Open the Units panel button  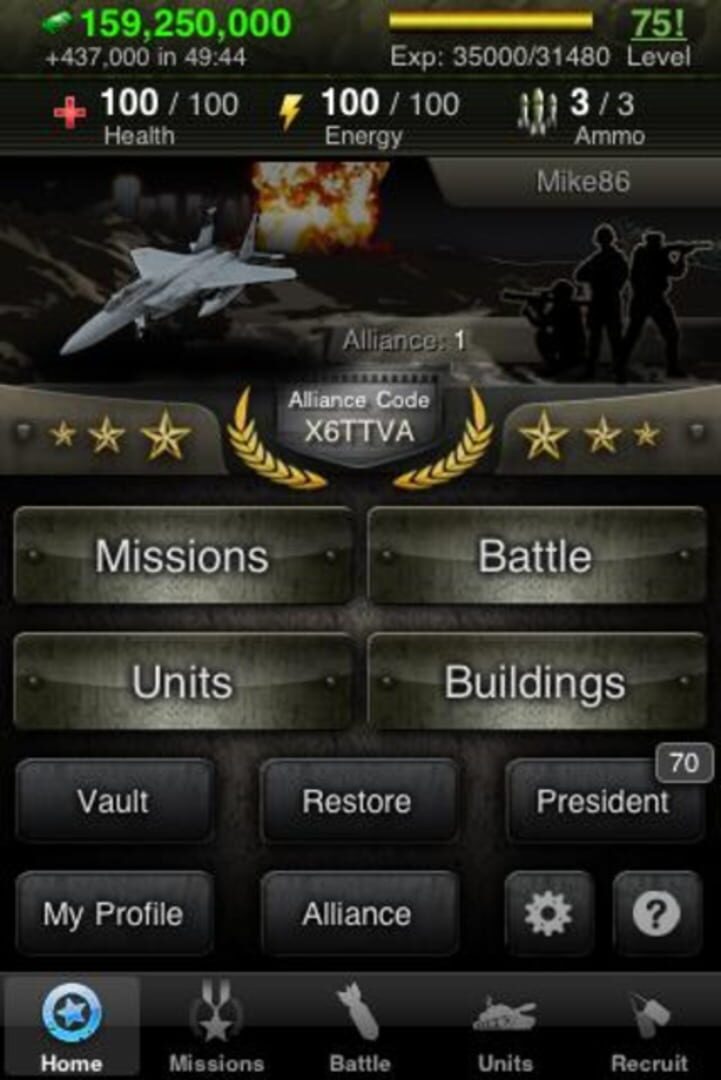(x=183, y=682)
